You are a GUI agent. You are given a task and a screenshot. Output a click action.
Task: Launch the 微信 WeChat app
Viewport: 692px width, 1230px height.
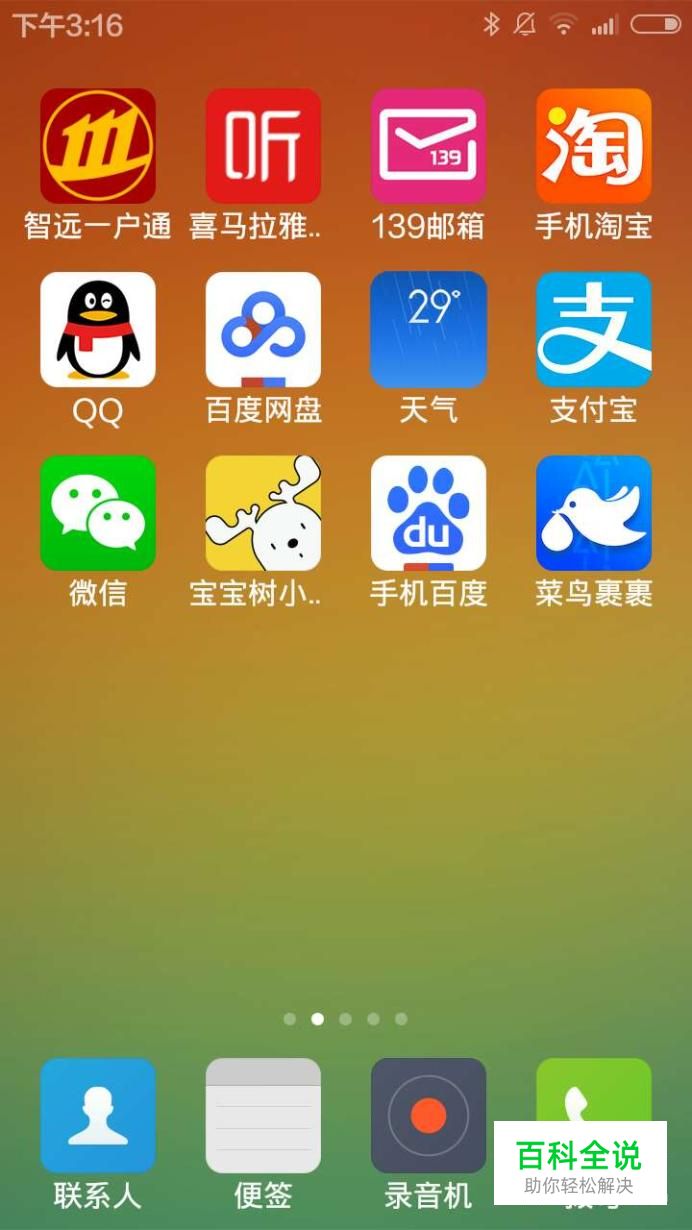coord(98,513)
